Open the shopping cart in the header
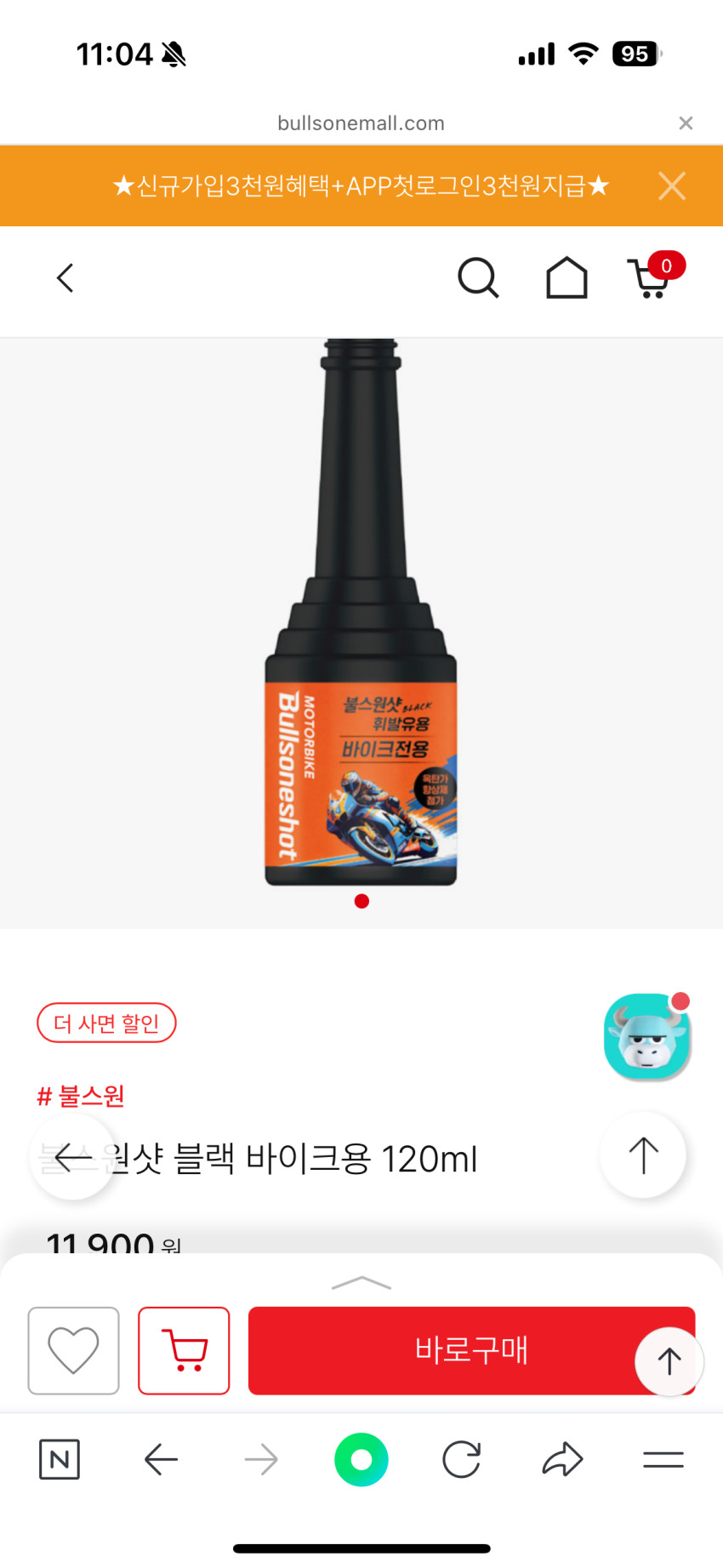 click(653, 278)
